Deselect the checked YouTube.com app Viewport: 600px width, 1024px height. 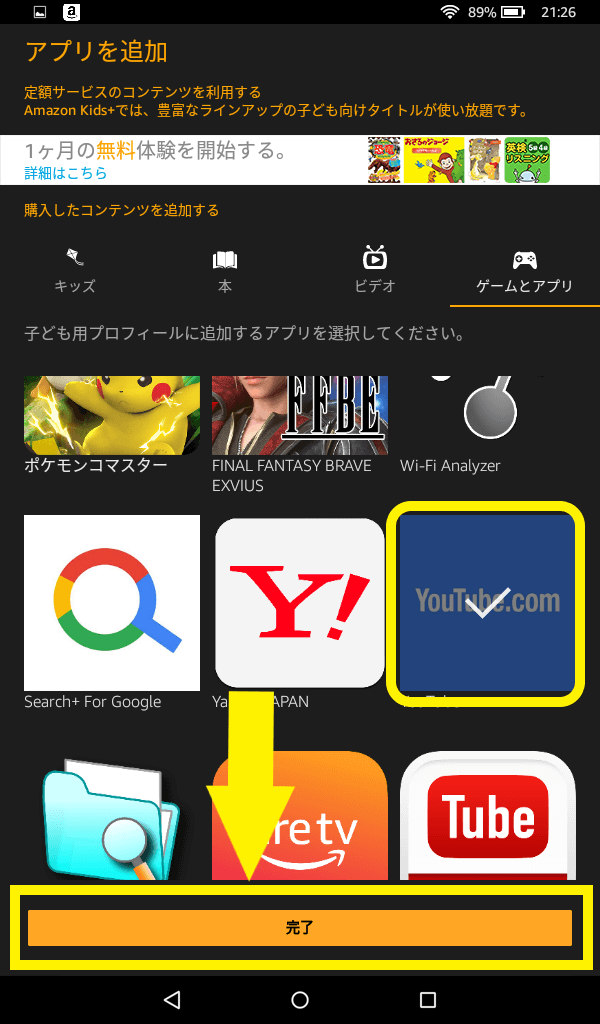(x=487, y=602)
